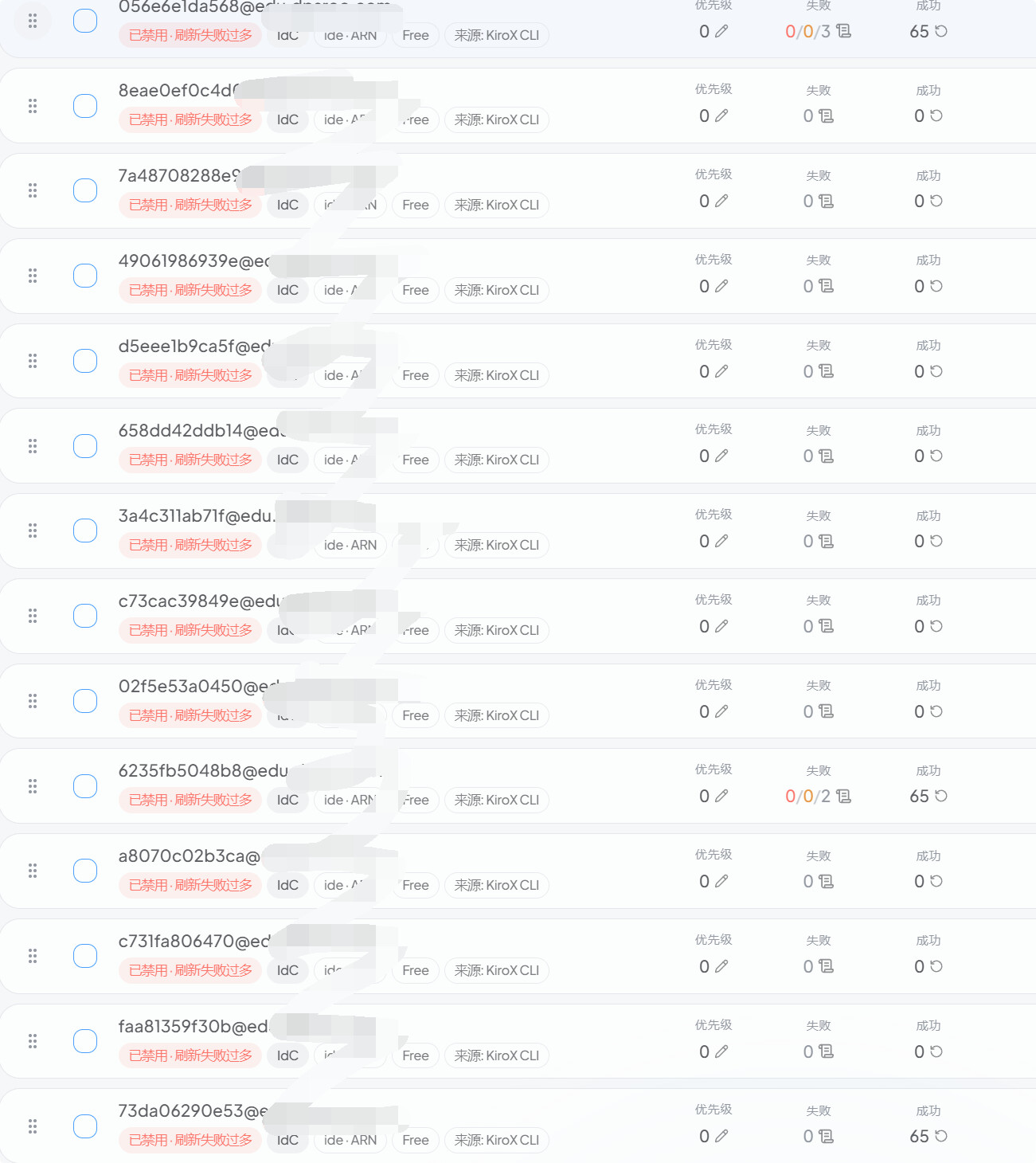
Task: Edit priority for account 7a48708288e
Action: 721,201
